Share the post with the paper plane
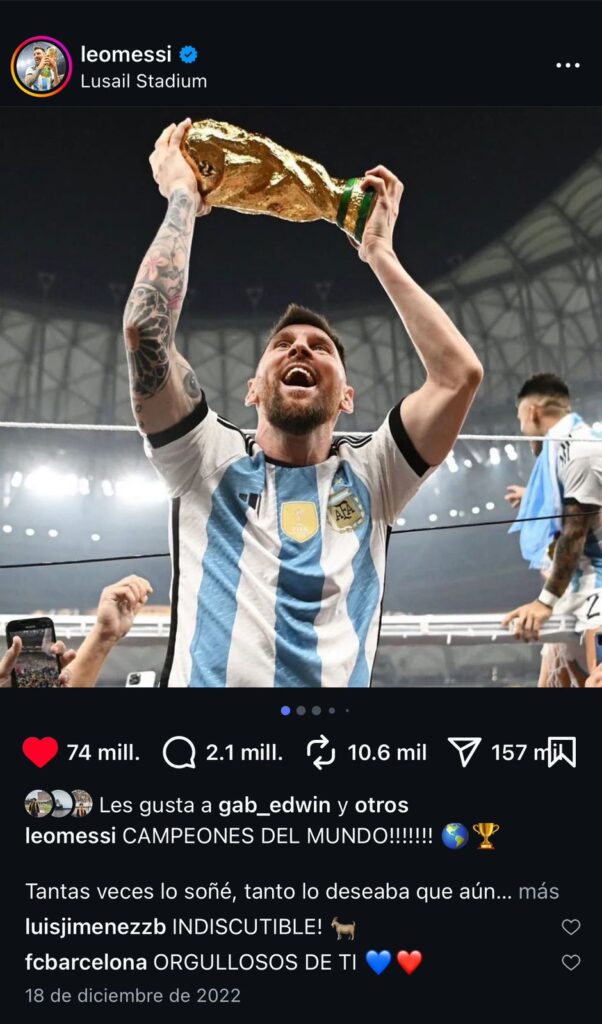Image resolution: width=602 pixels, height=1024 pixels. (x=464, y=752)
